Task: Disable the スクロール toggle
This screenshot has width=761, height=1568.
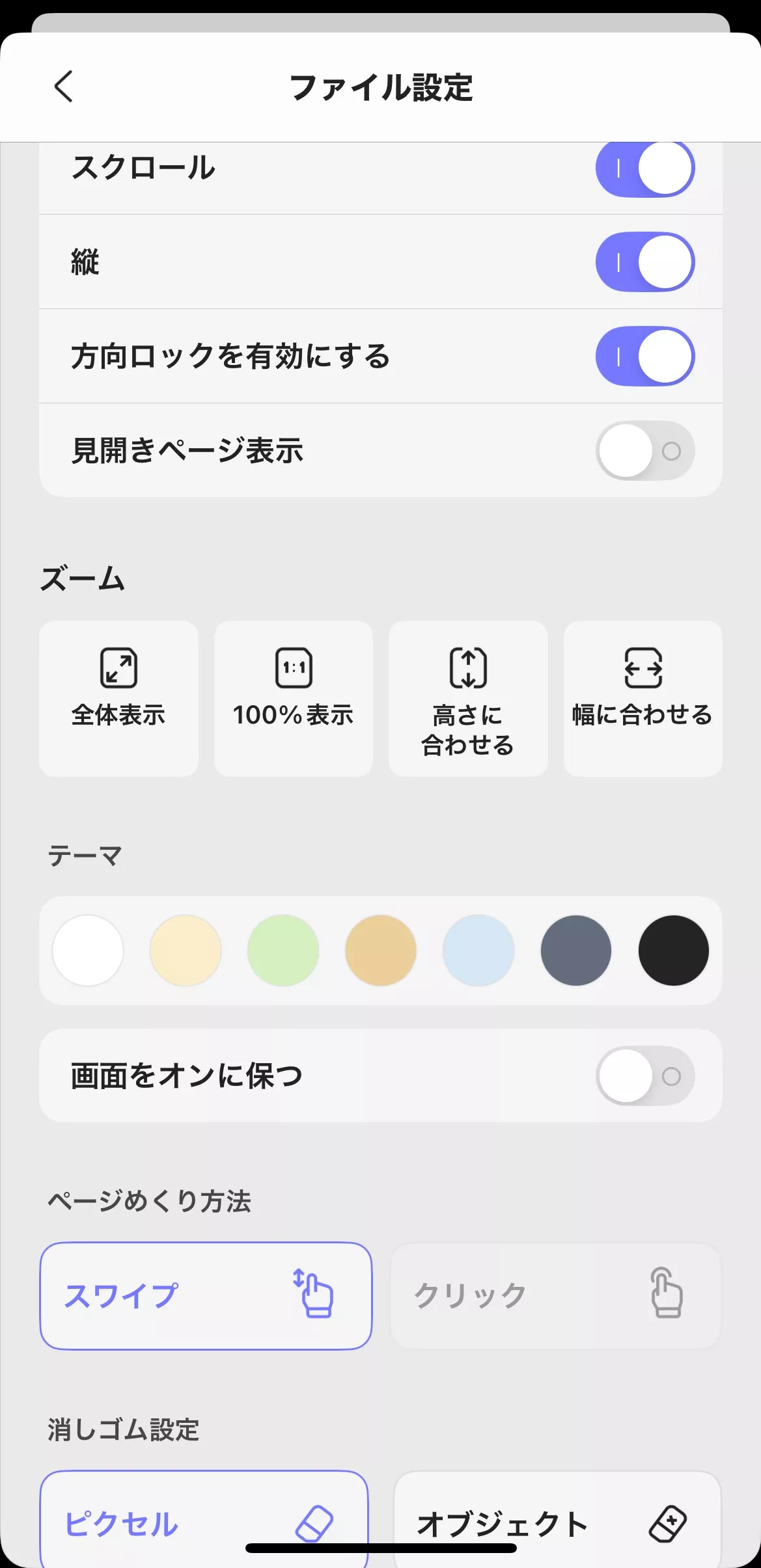Action: click(644, 168)
